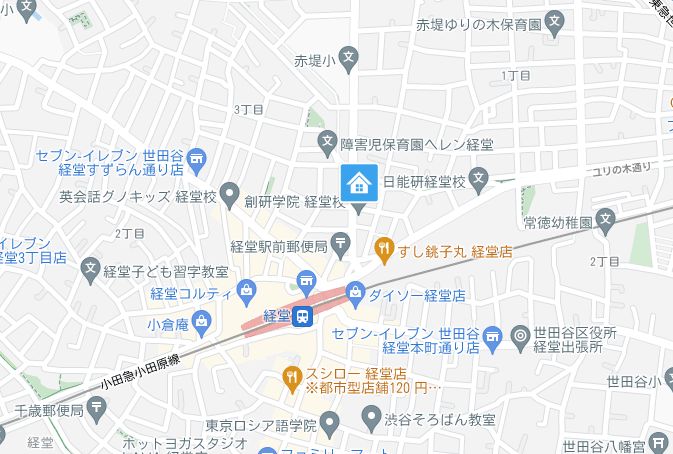Image resolution: width=673 pixels, height=454 pixels.
Task: Open 千歳郵便局 post office marker
Action: point(95,406)
